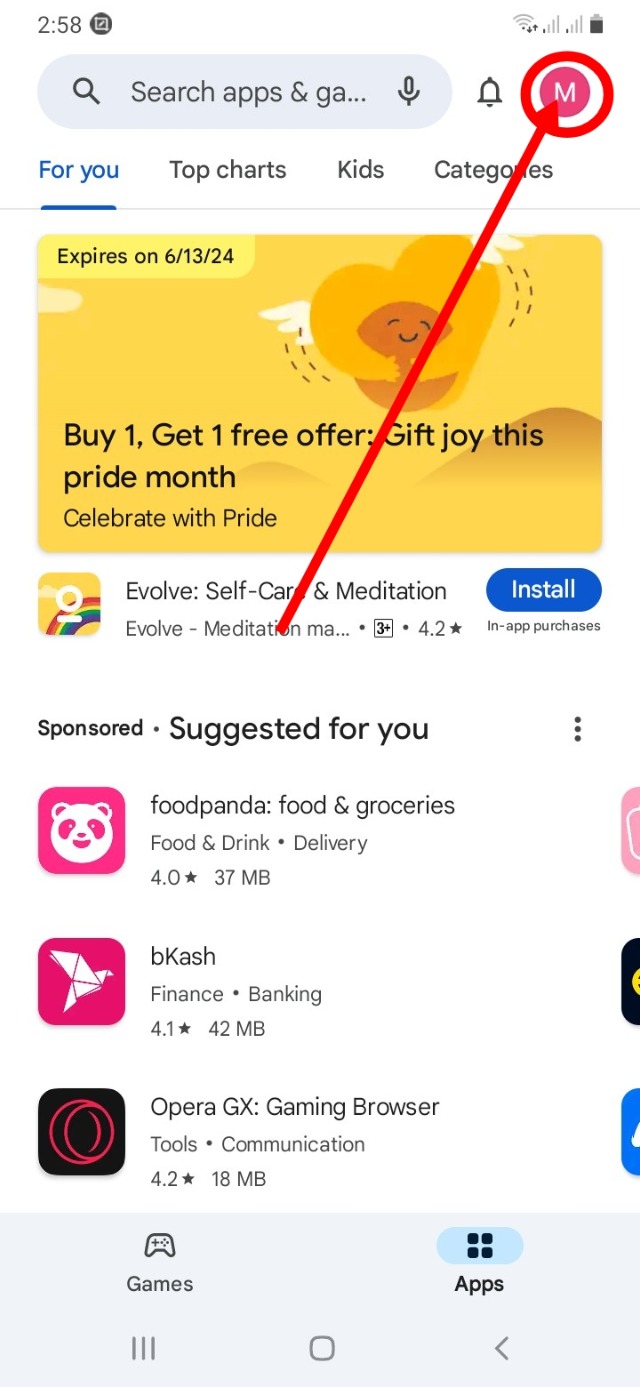Install Evolve: Self-Care & Meditation

tap(543, 590)
